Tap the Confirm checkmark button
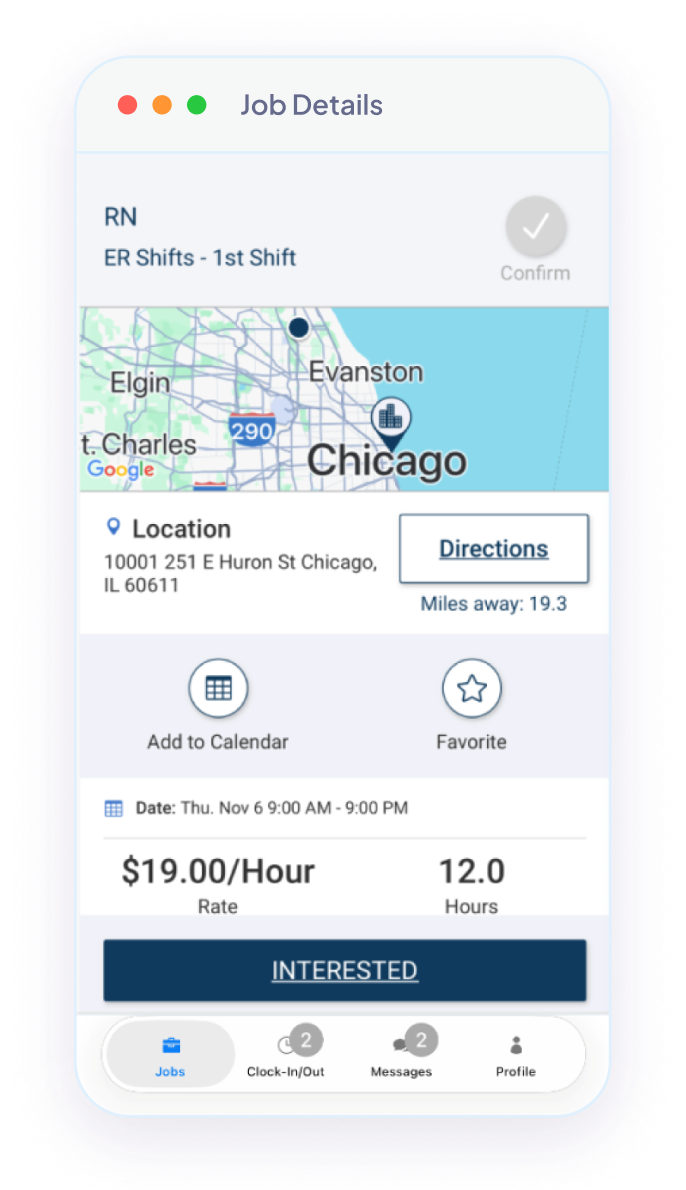 [x=536, y=226]
